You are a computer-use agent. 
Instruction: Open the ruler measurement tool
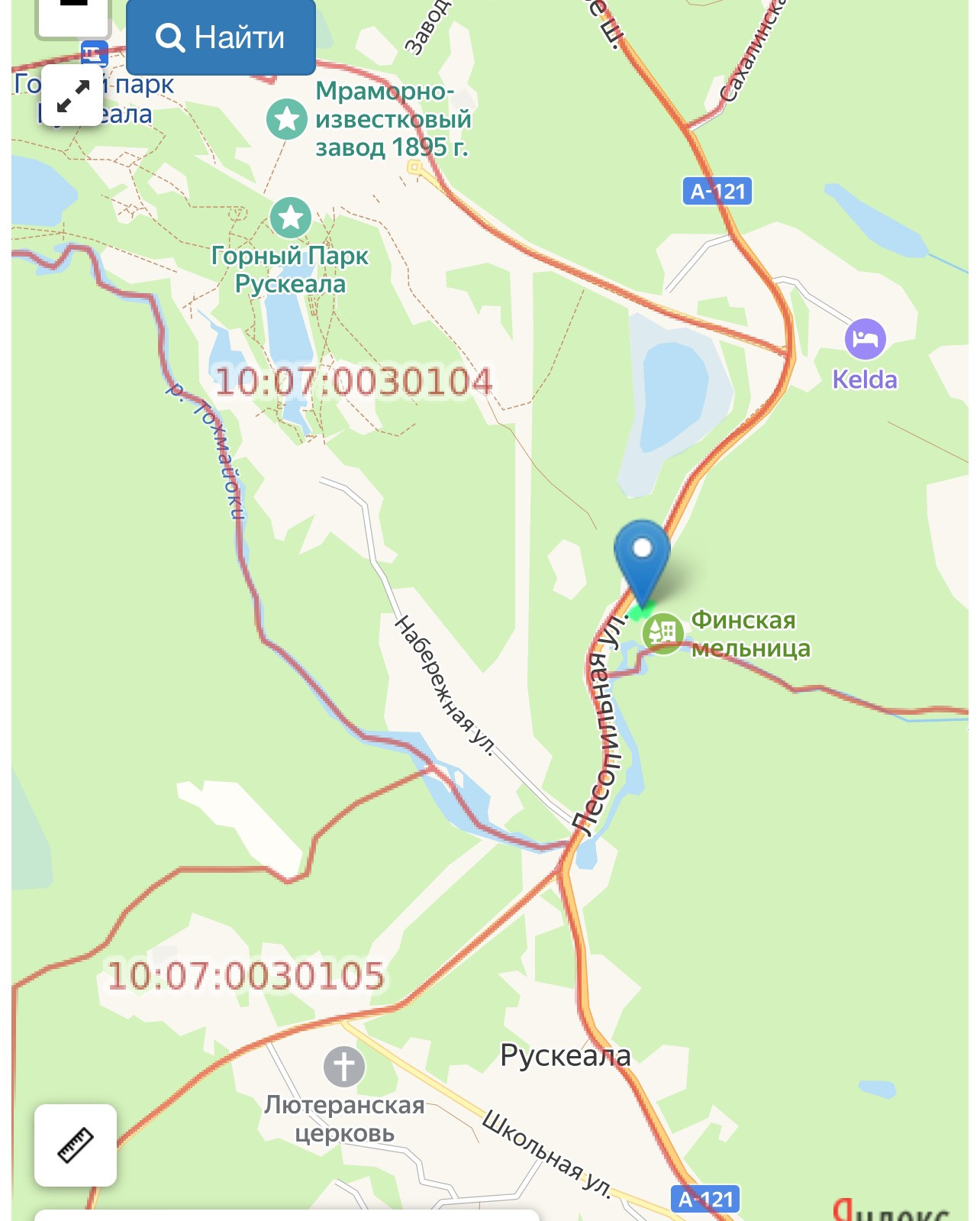76,1145
